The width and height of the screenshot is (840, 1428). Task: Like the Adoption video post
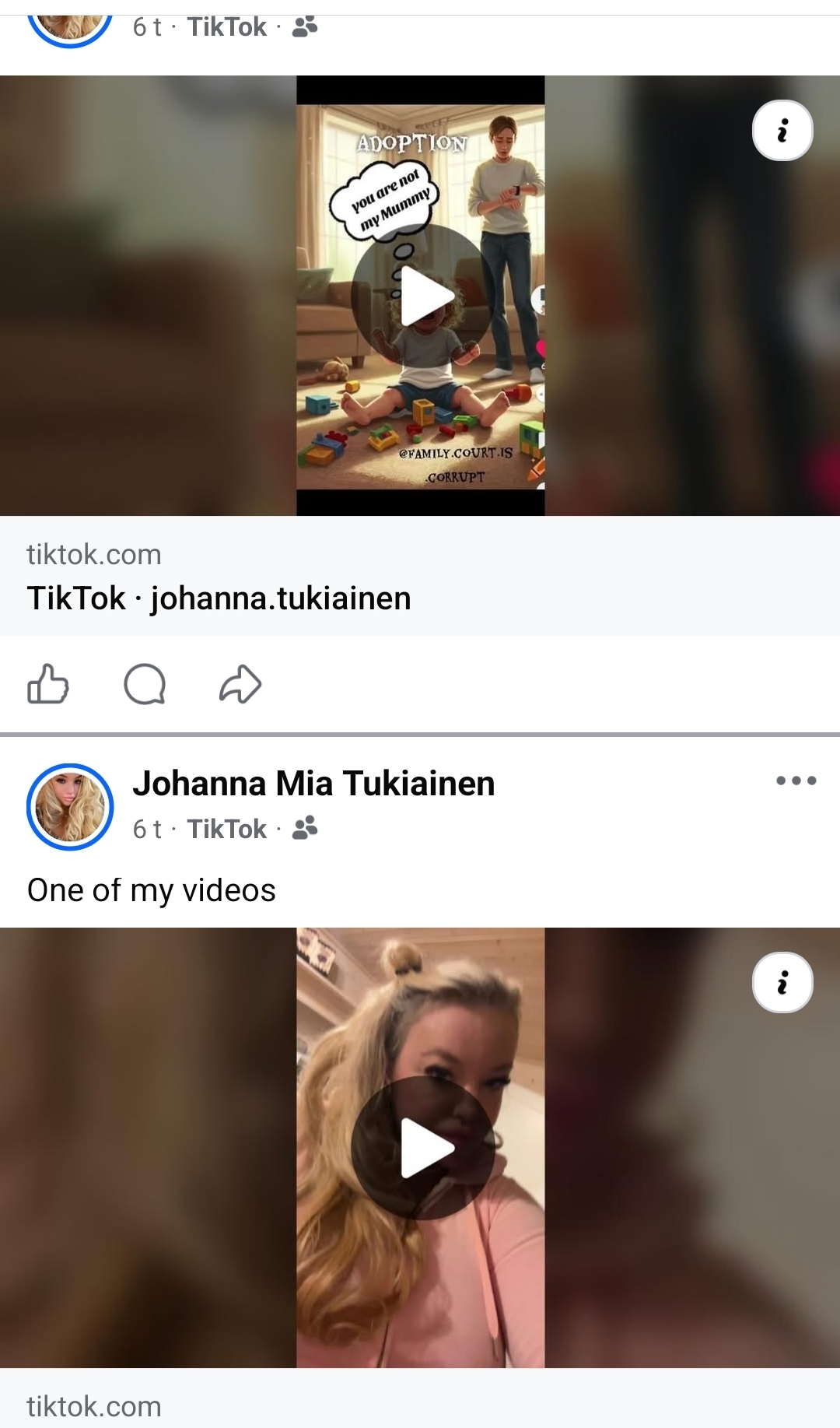coord(48,684)
